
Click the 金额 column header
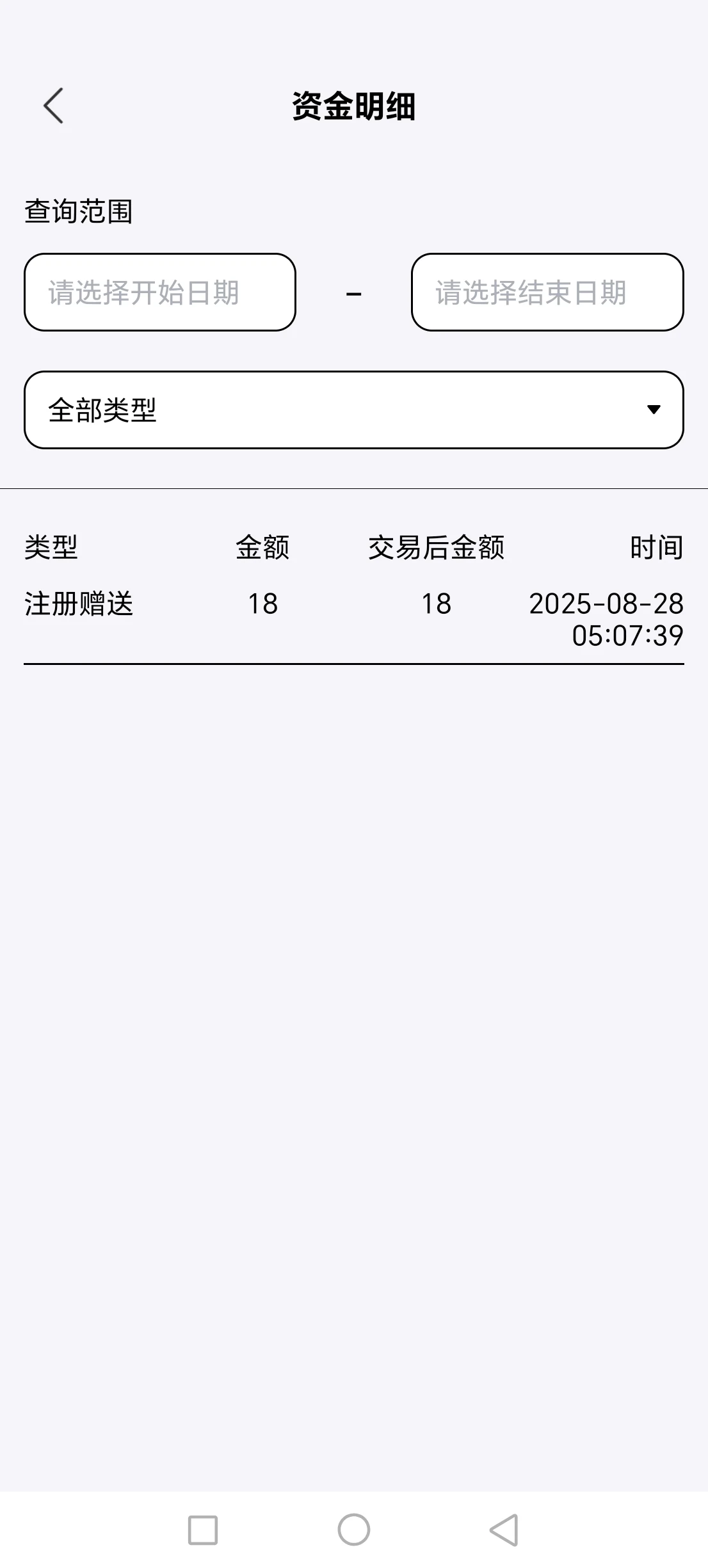click(x=261, y=547)
